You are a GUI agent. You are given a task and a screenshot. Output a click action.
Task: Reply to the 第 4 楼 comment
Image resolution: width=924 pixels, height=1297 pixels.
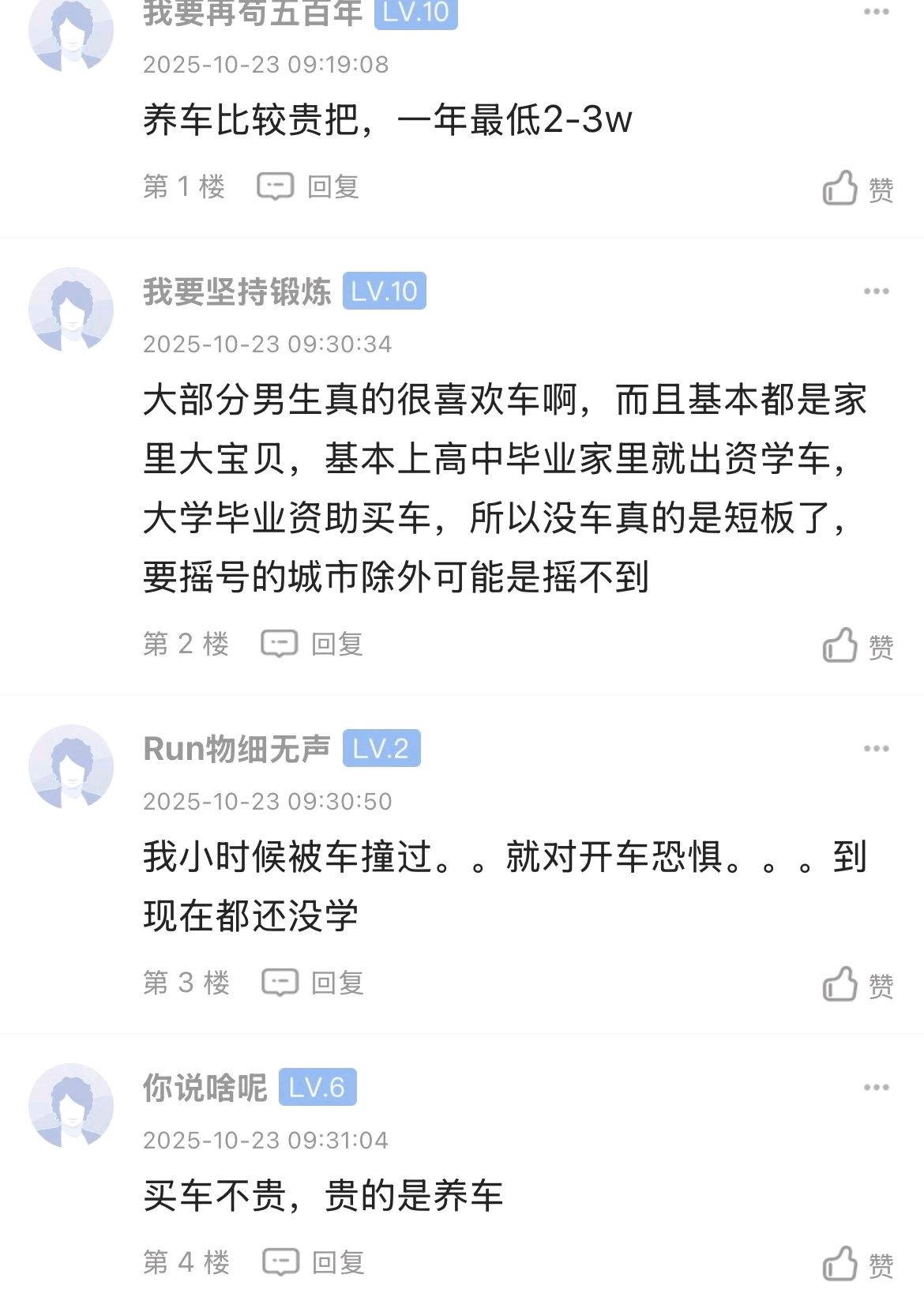(314, 1262)
